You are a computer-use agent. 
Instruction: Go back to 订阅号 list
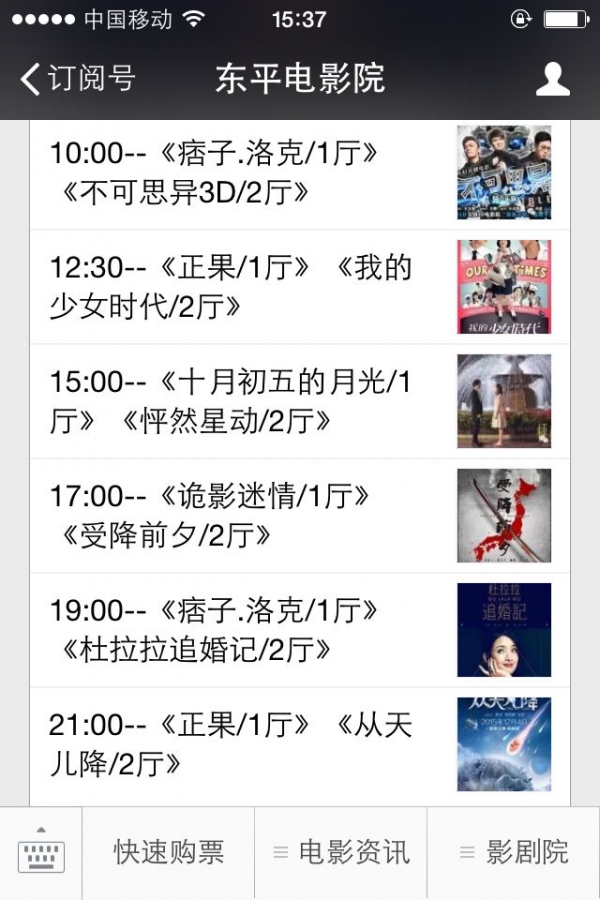click(78, 78)
